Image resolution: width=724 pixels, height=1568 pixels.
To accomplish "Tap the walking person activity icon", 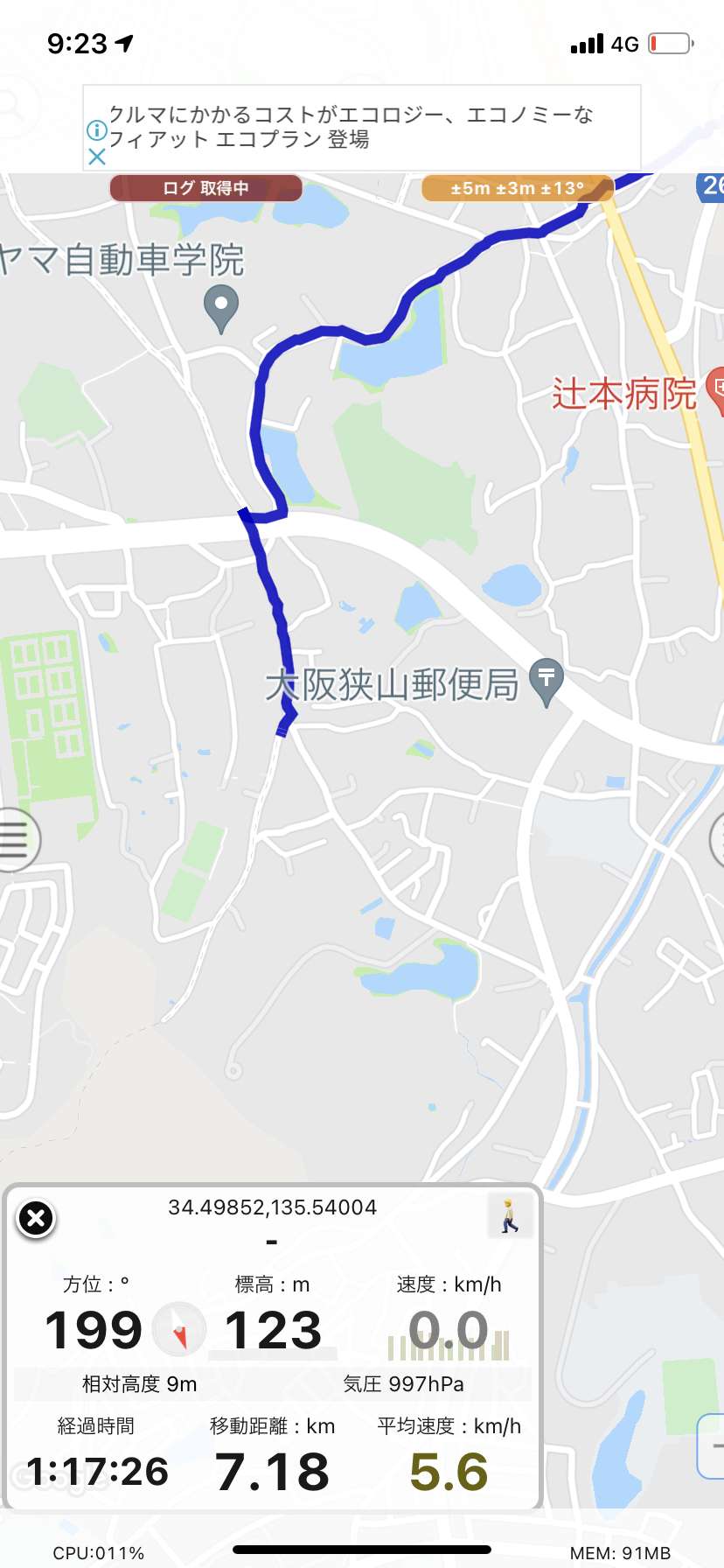I will click(x=510, y=1216).
